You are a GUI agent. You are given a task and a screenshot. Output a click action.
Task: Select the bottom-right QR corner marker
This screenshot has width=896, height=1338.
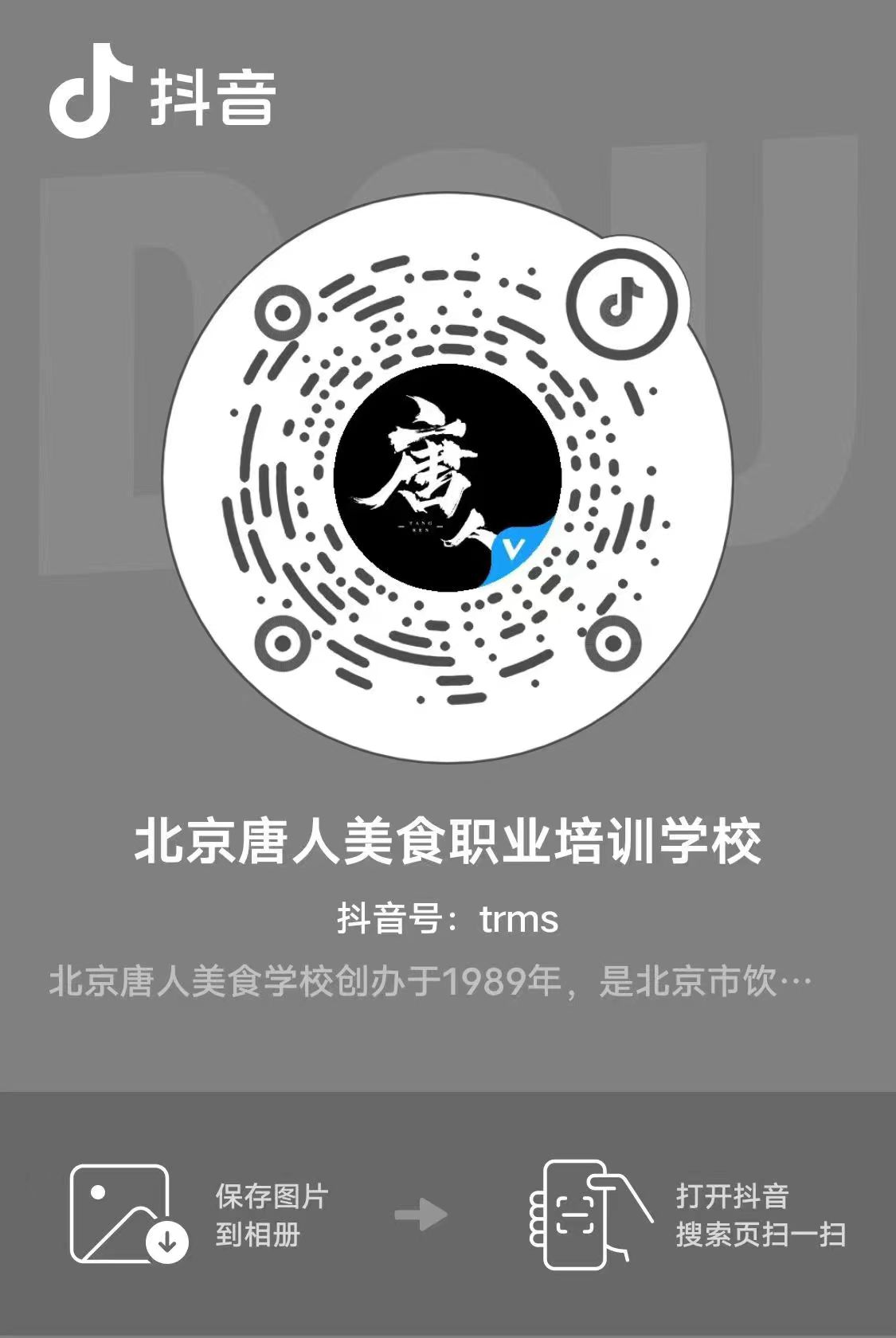coord(613,643)
